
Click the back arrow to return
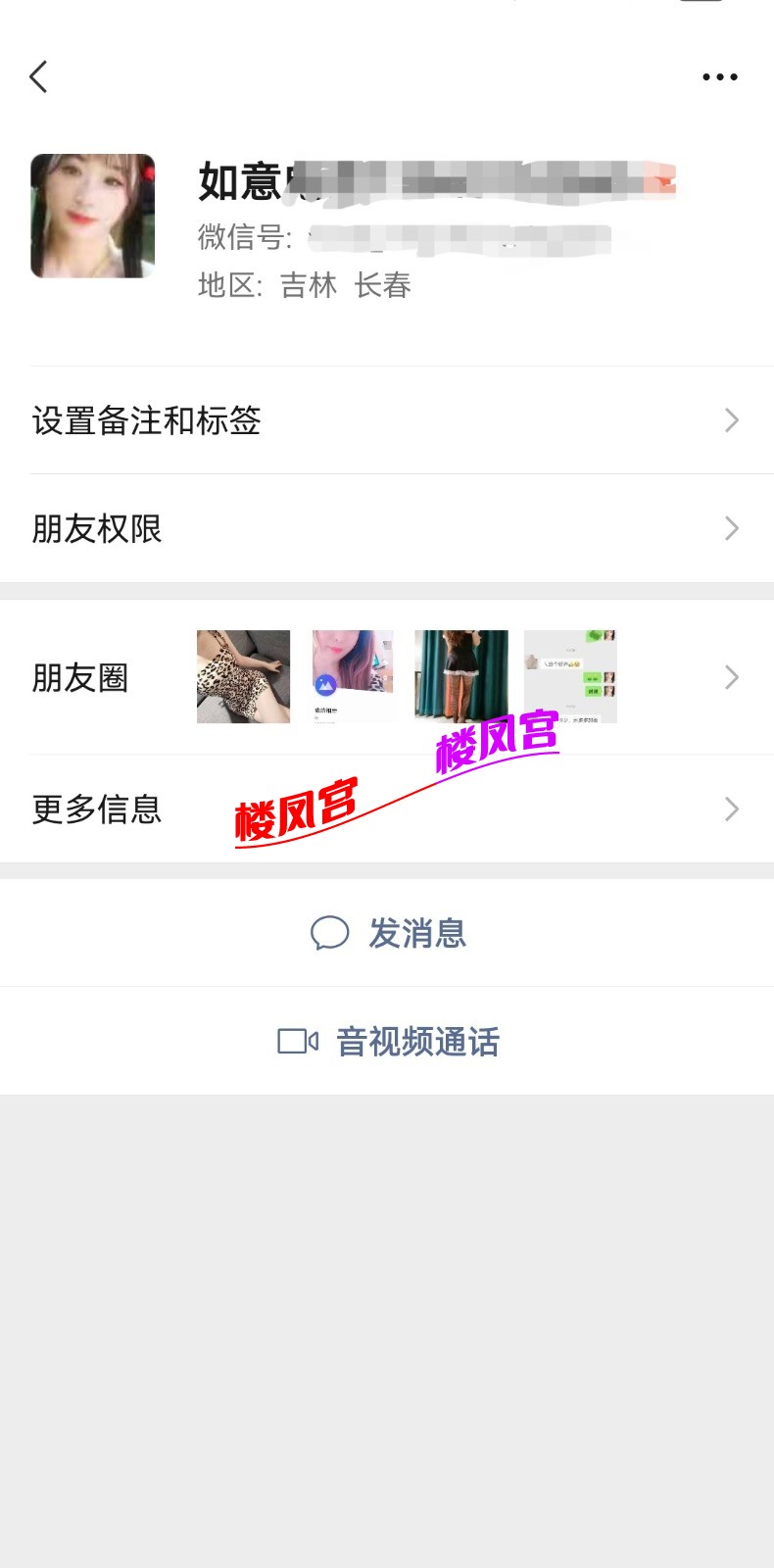click(38, 76)
